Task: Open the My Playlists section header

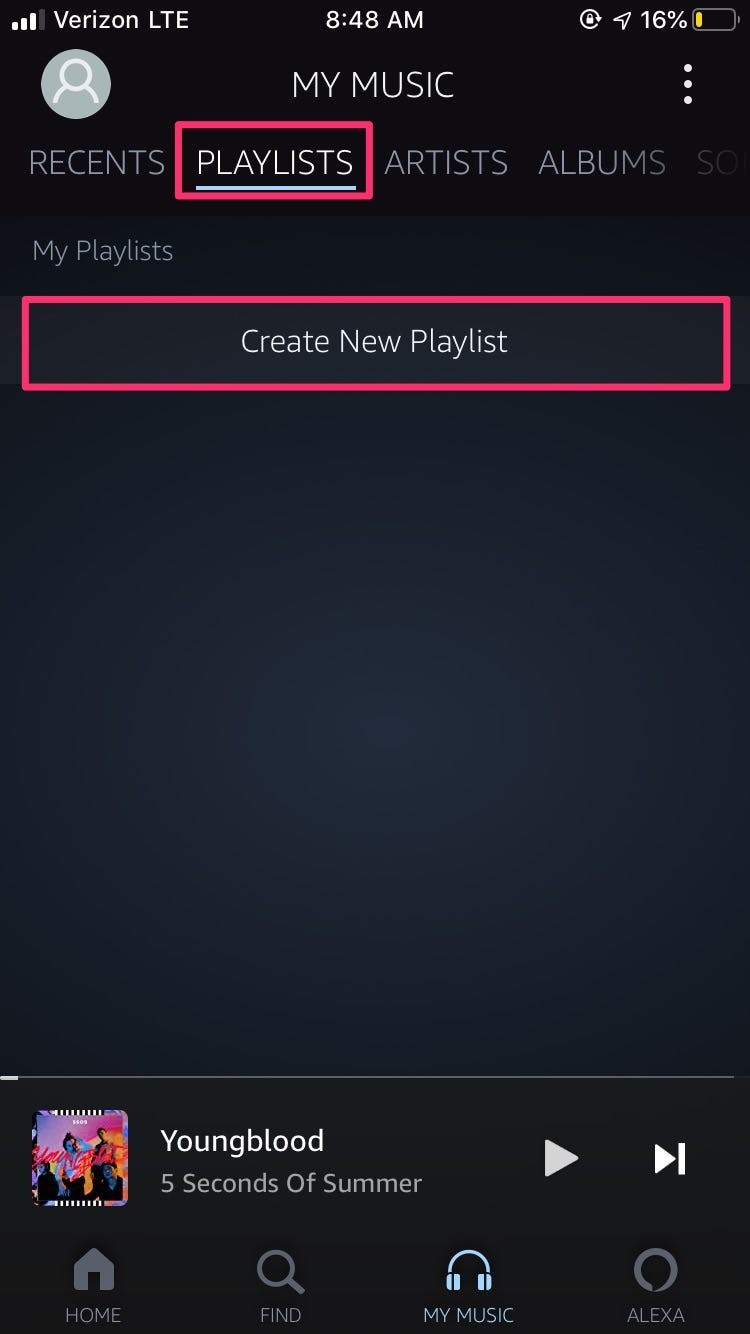Action: click(102, 250)
